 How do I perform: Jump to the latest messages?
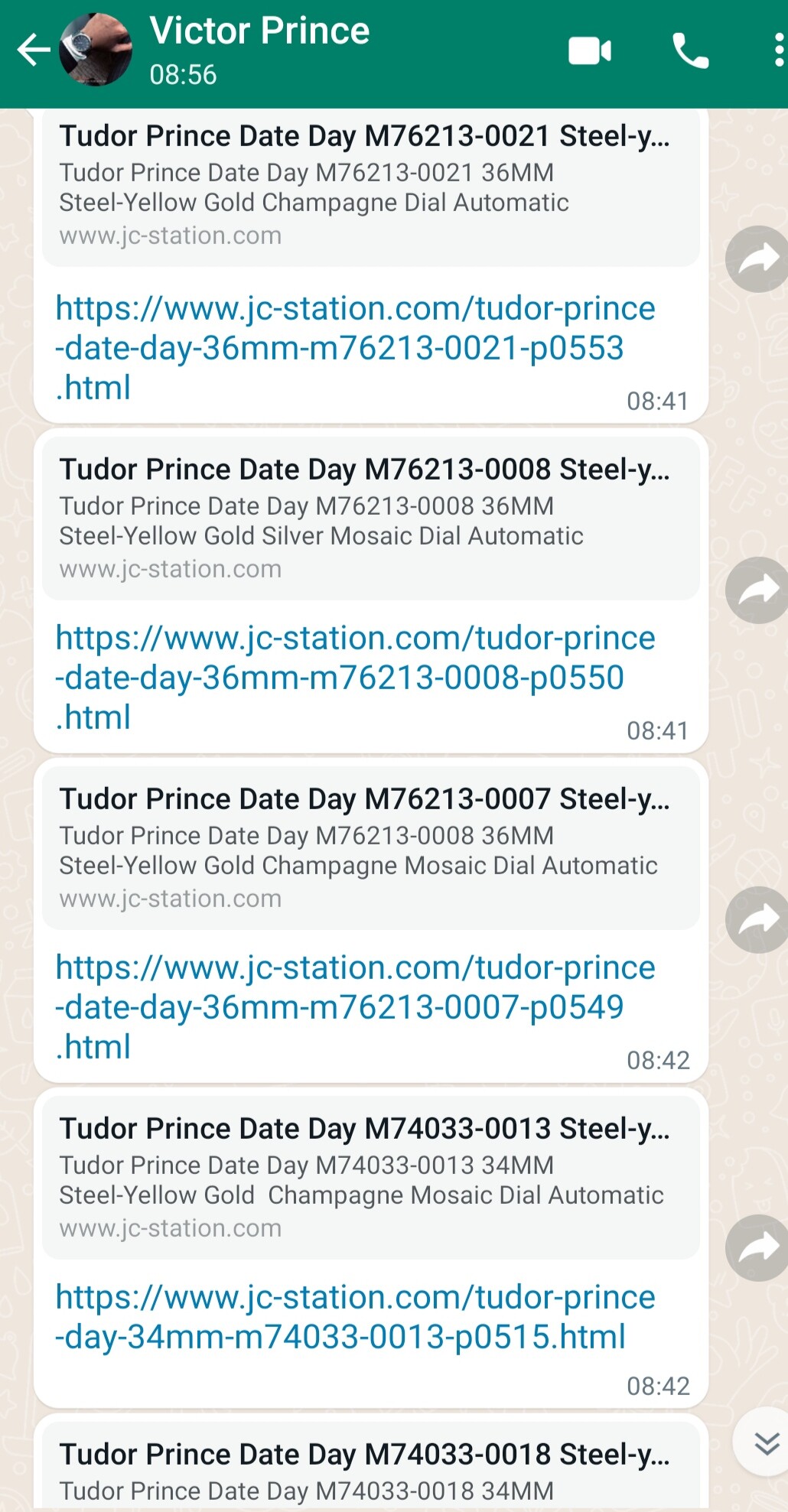(x=766, y=1443)
